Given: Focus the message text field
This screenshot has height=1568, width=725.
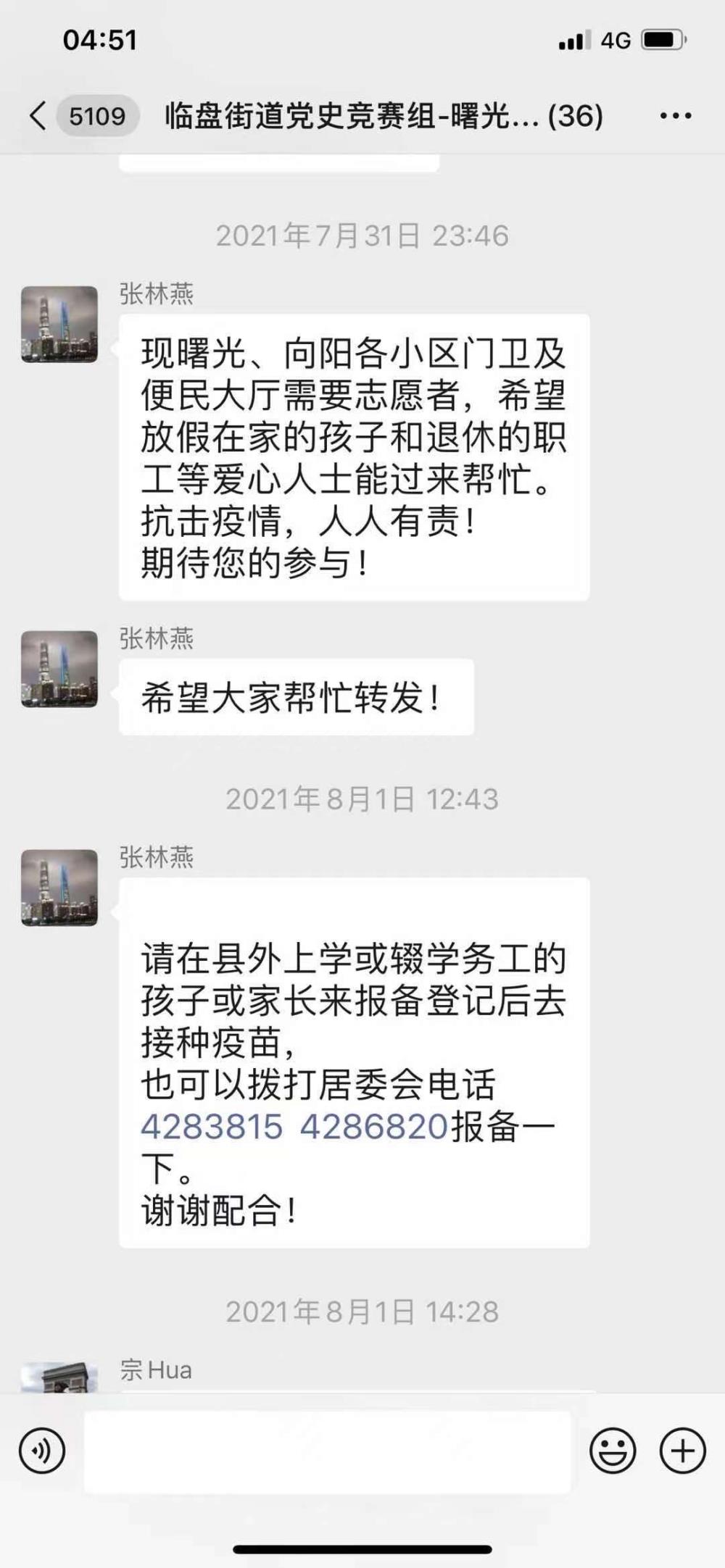Looking at the screenshot, I should pos(328,1451).
